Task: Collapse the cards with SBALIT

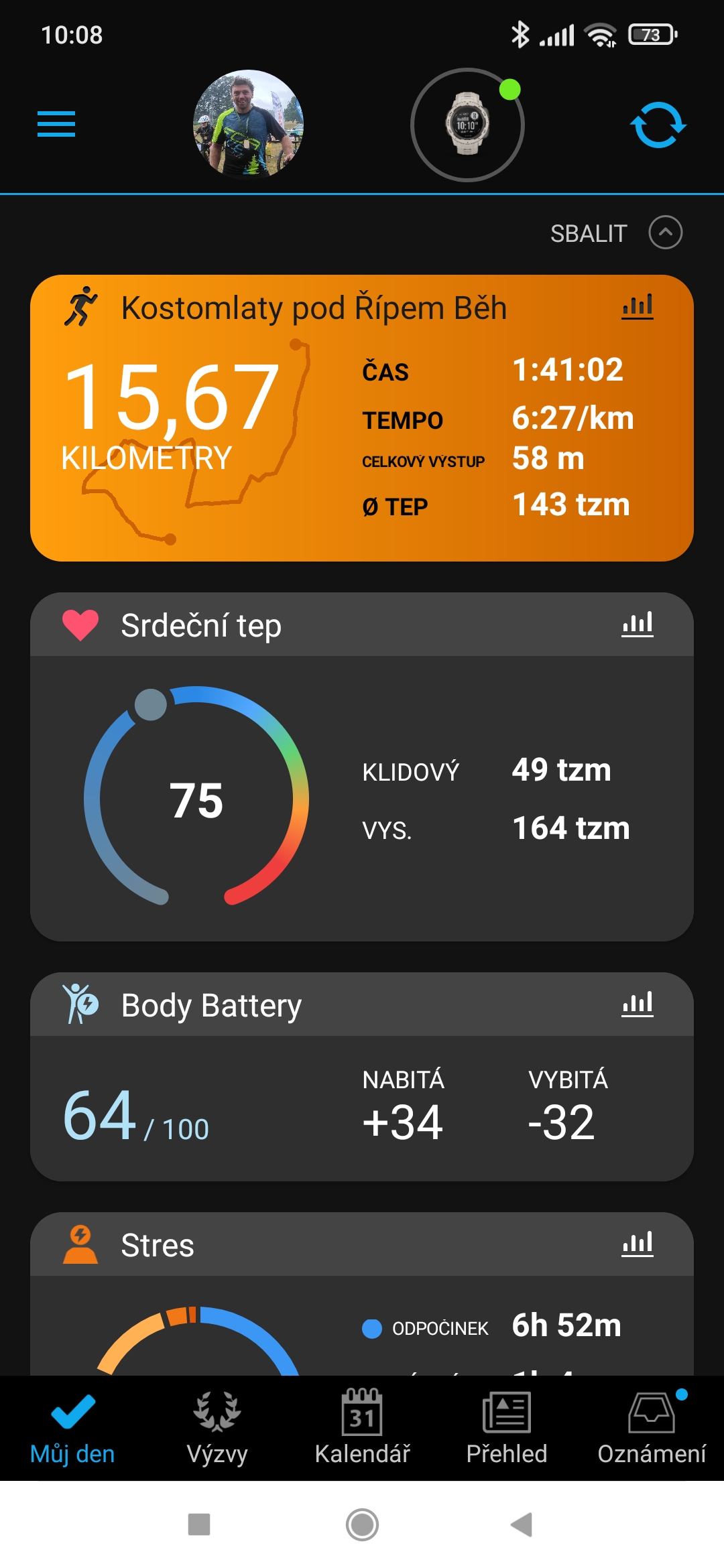Action: (x=616, y=233)
